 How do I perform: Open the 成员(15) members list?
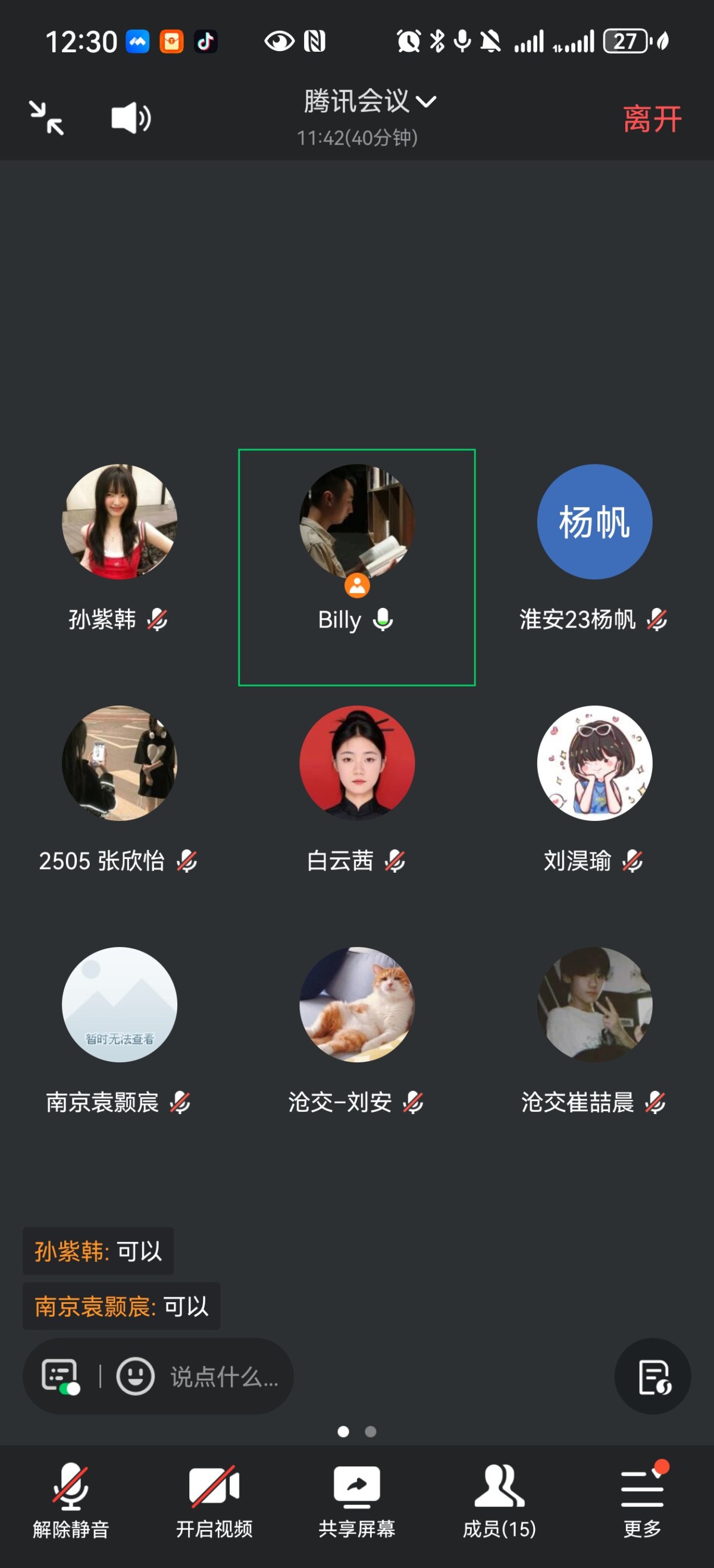(499, 1501)
